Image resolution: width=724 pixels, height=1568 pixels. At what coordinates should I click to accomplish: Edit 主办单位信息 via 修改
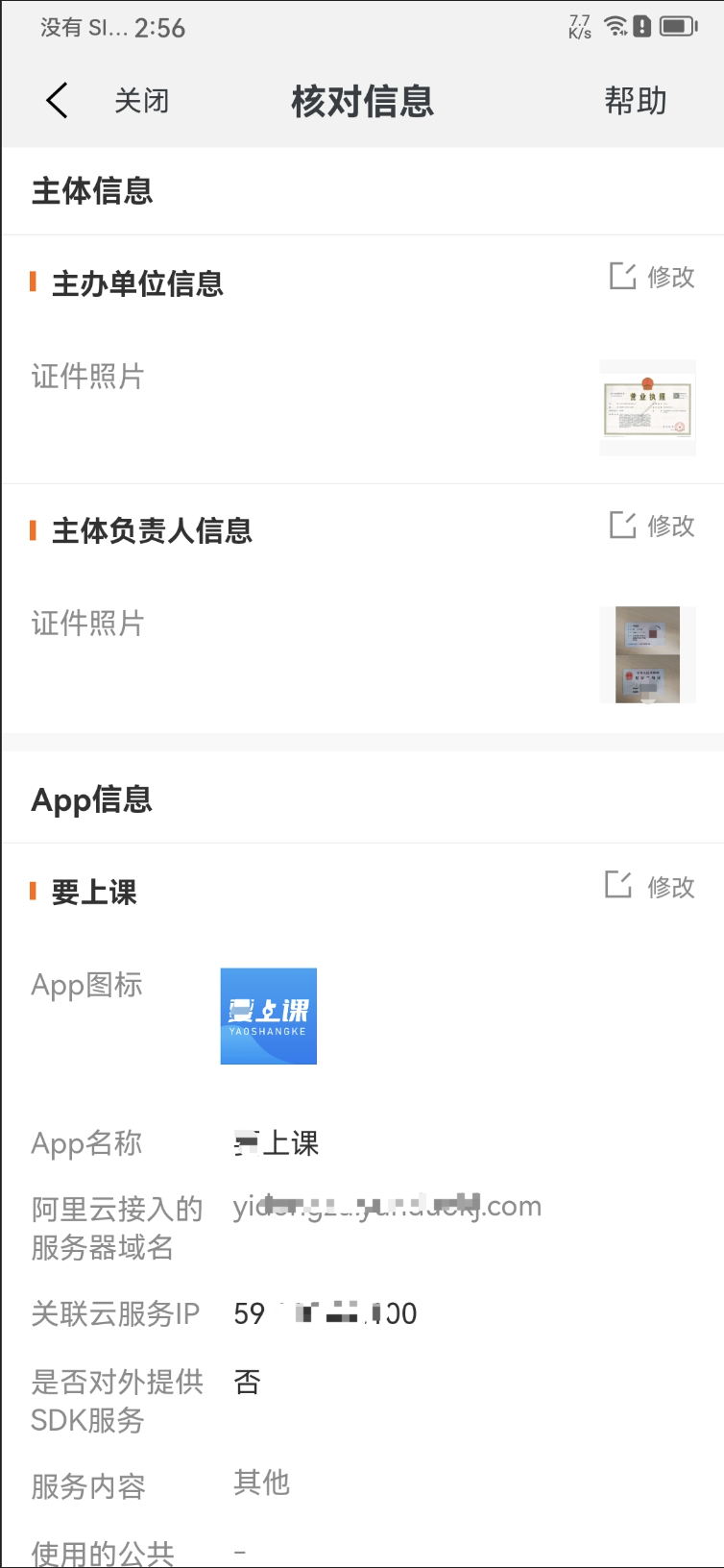(x=652, y=277)
